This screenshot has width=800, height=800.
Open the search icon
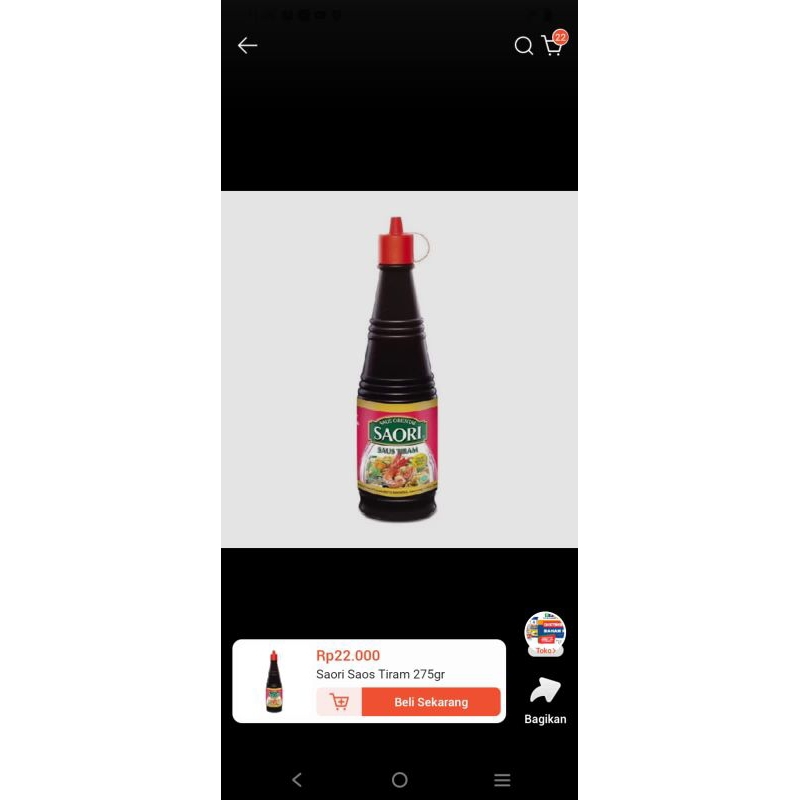pos(523,45)
